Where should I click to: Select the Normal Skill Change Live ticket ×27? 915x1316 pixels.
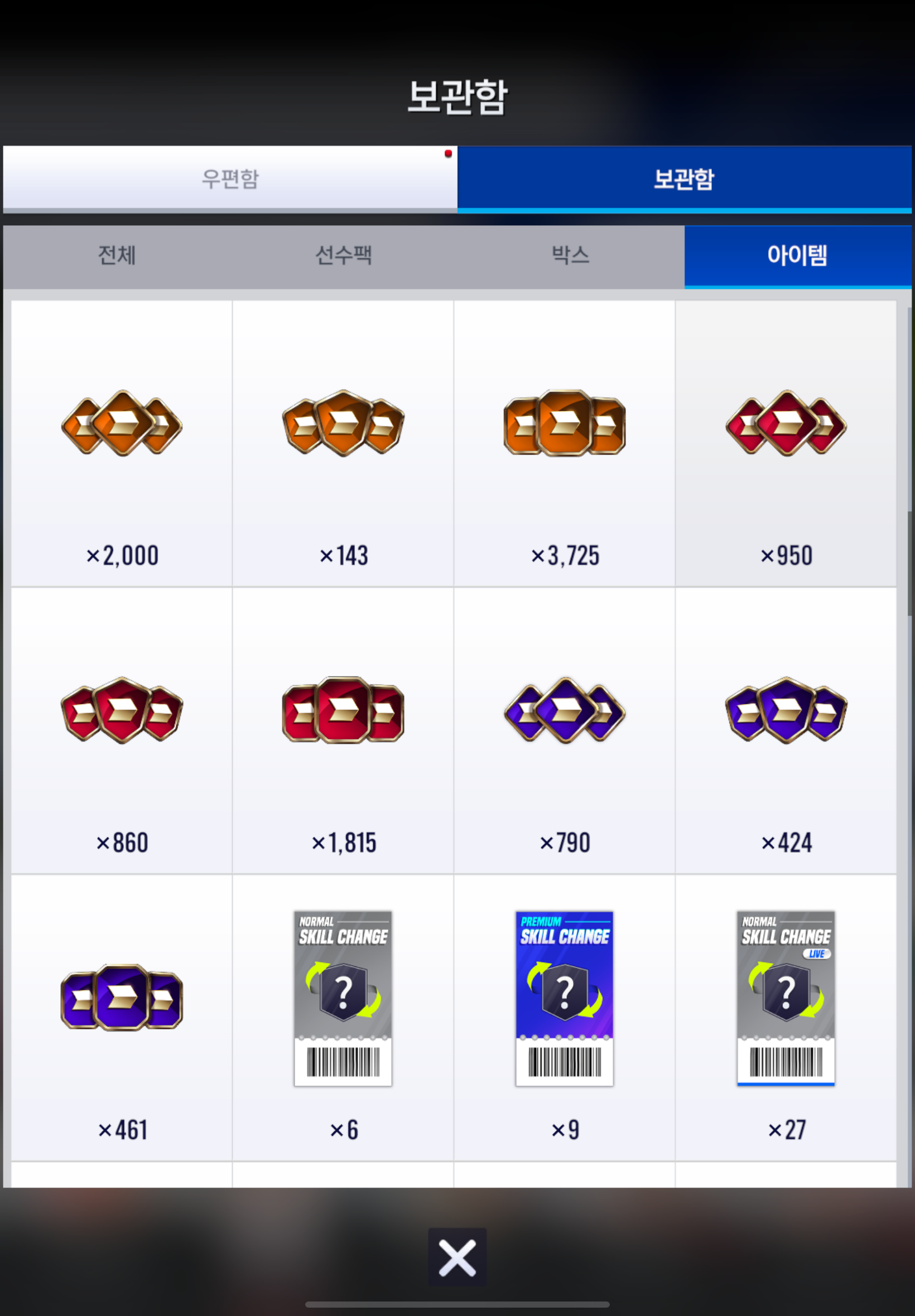[x=786, y=1017]
